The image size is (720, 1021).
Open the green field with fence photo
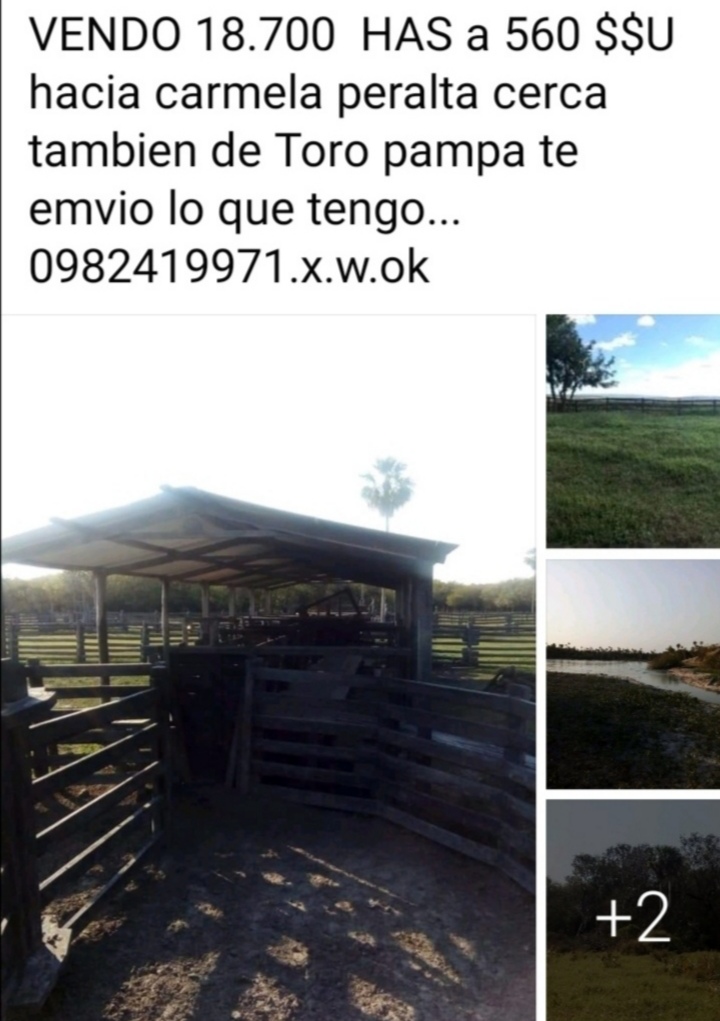[633, 431]
